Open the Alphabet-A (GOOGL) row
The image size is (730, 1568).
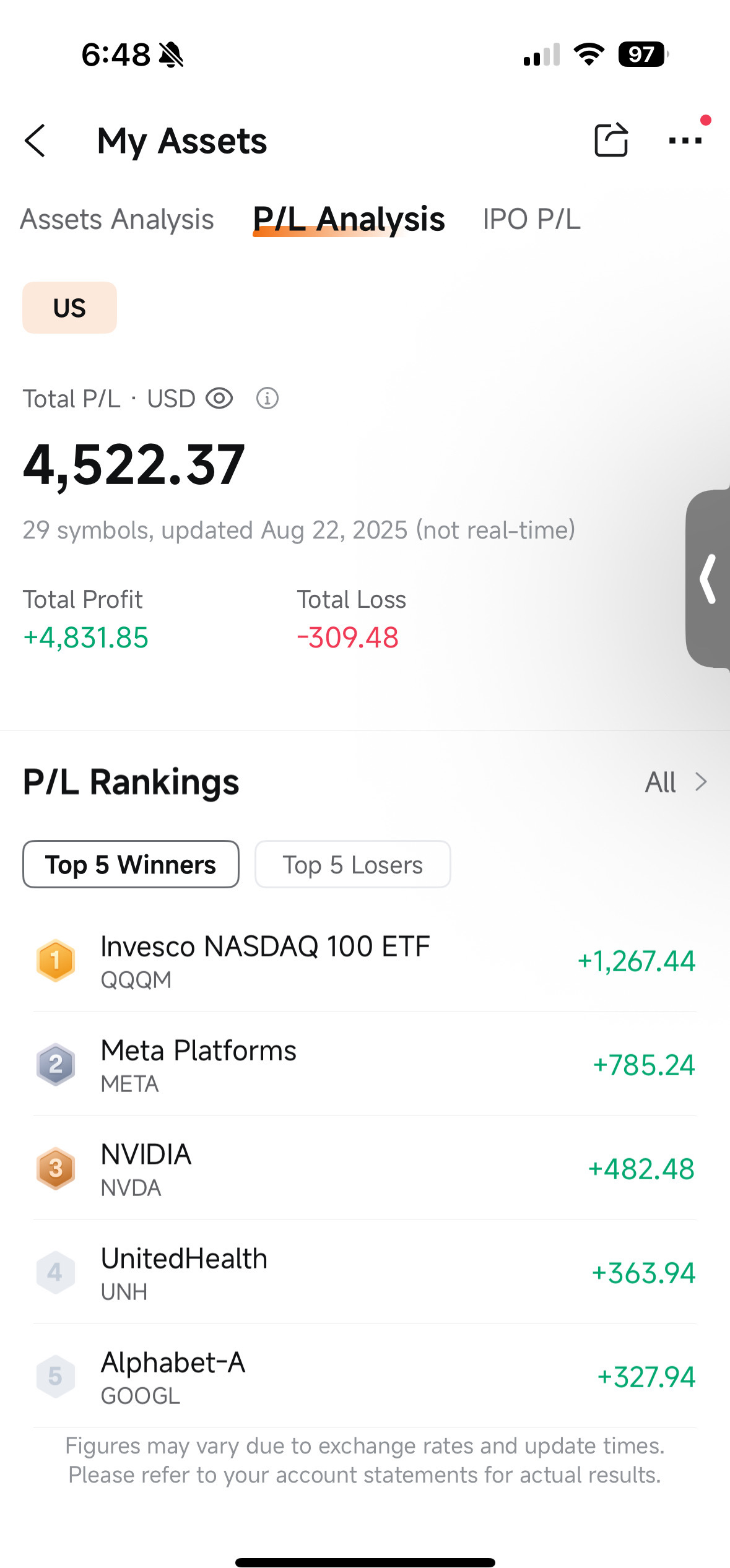pos(365,1377)
